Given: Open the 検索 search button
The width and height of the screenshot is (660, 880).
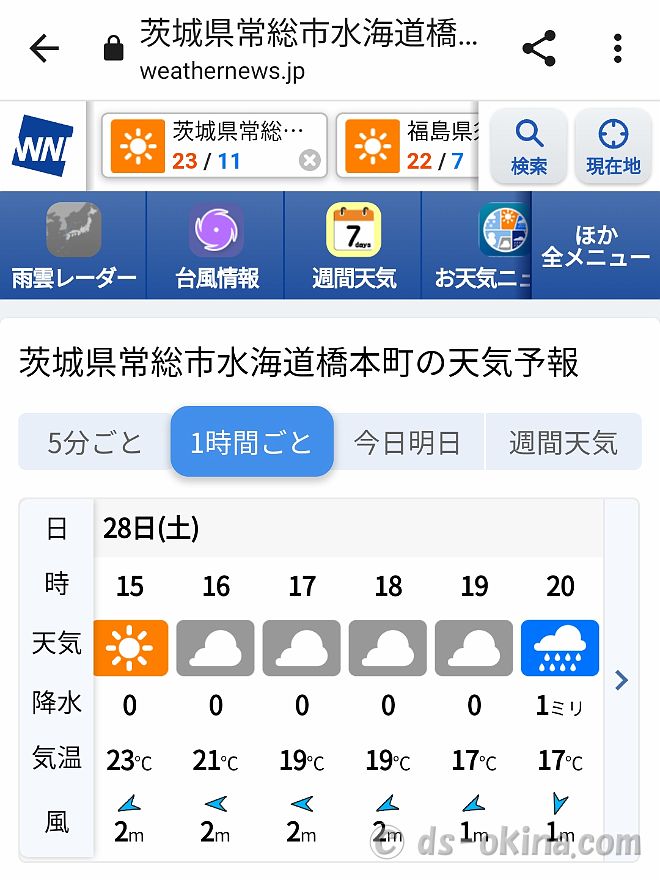Looking at the screenshot, I should click(x=529, y=146).
